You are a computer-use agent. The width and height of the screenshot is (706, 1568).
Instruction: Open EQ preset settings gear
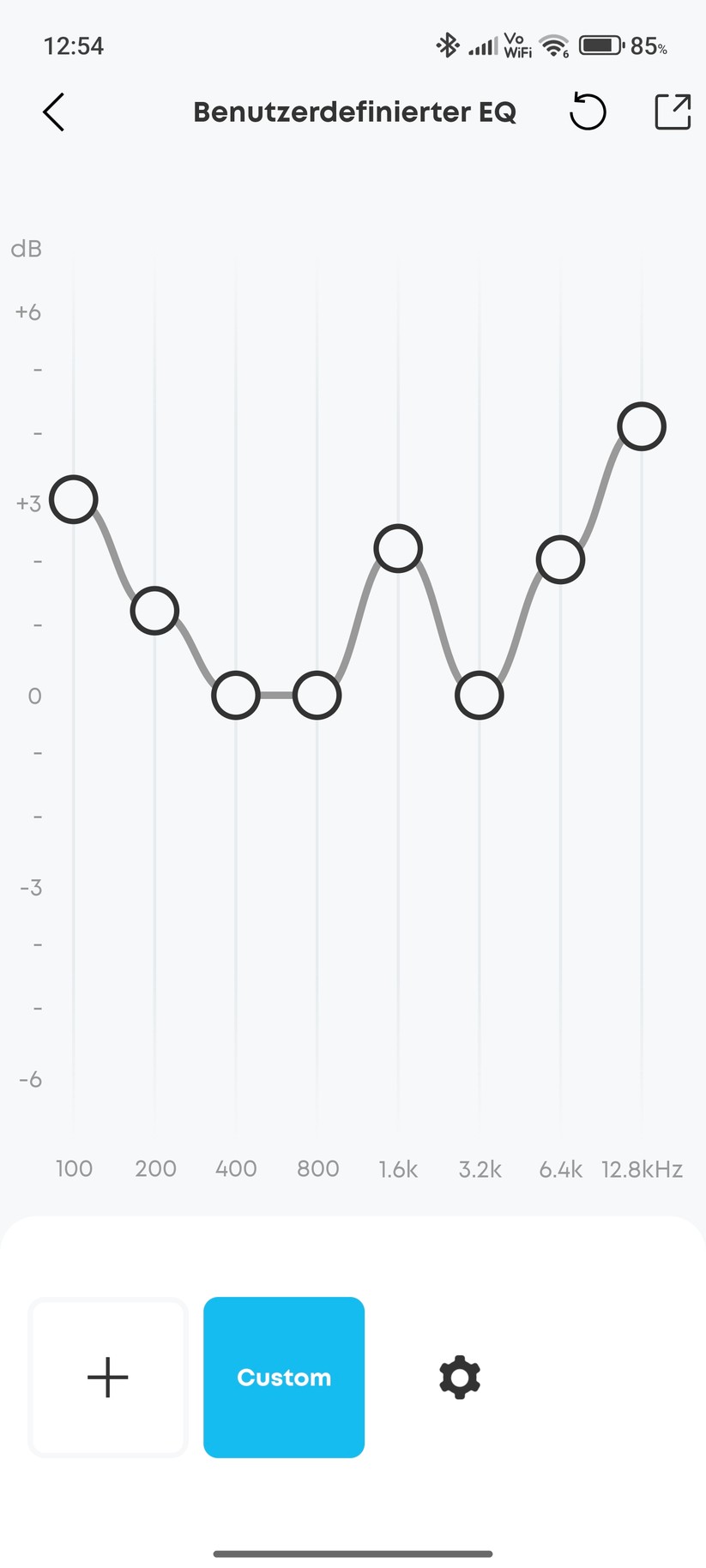[460, 1377]
